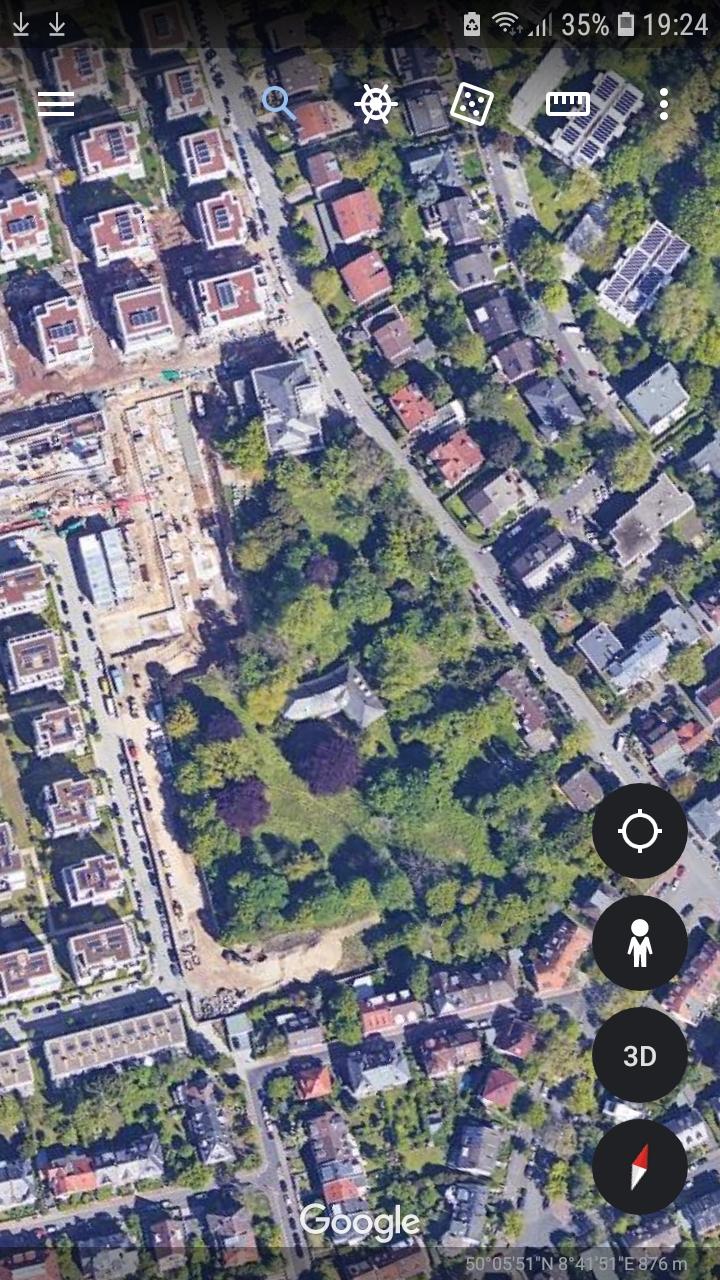Switch to 3D view

pos(639,1055)
